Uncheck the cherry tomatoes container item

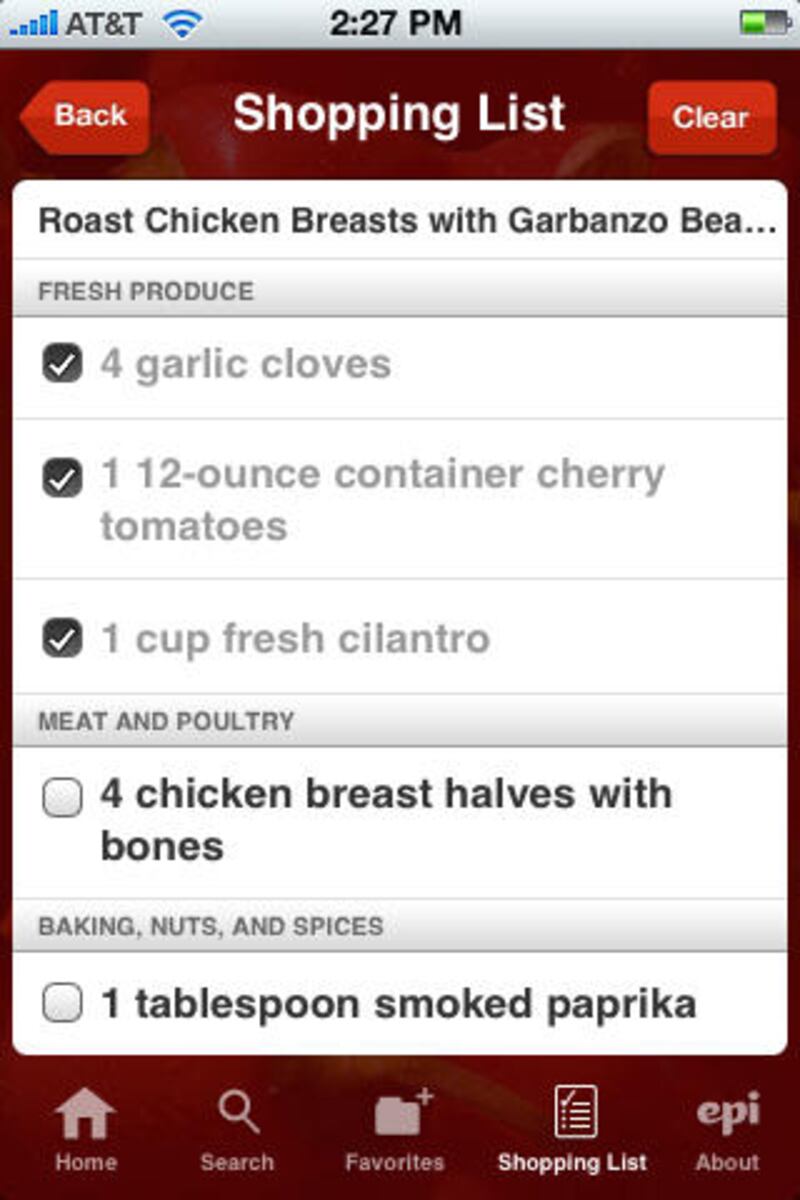(64, 478)
